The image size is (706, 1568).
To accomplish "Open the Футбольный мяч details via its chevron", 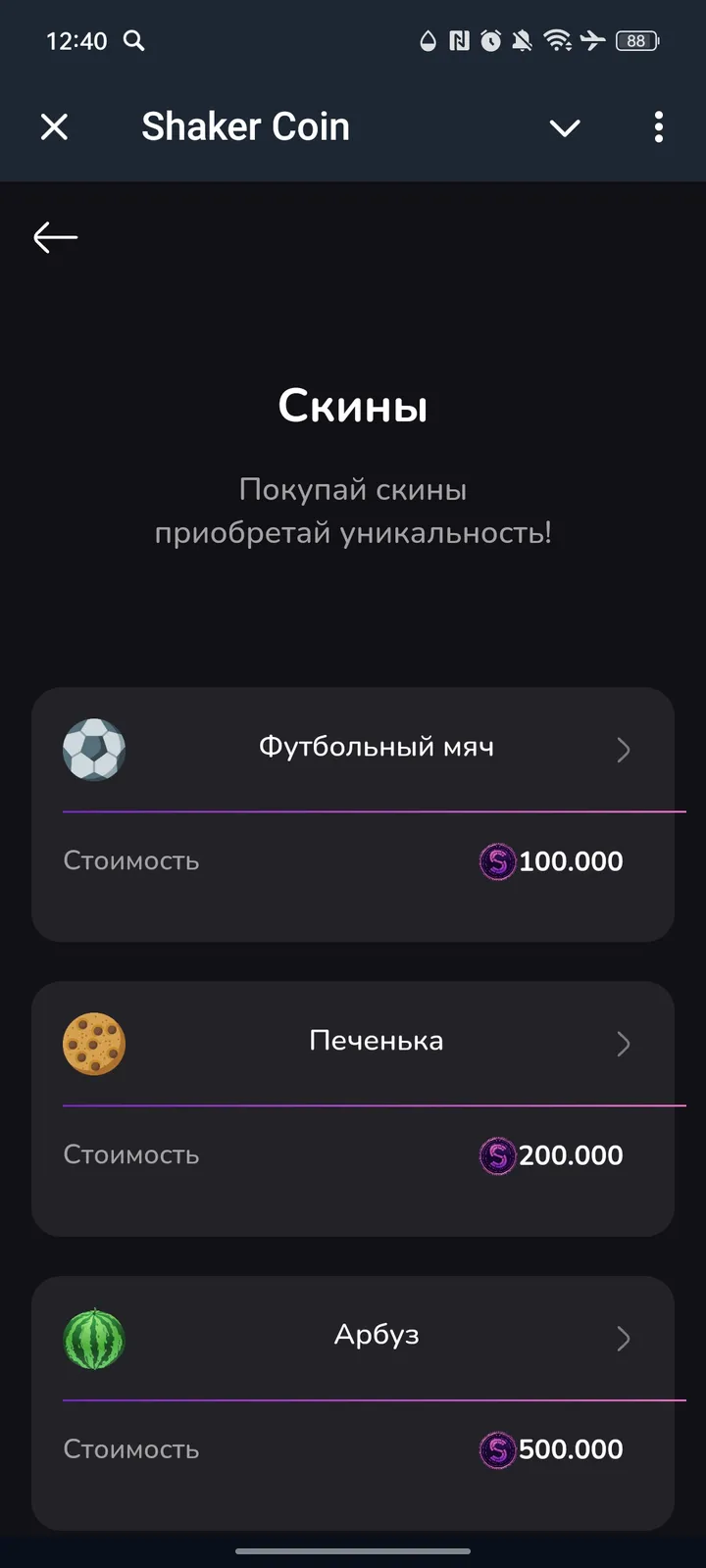I will coord(624,750).
